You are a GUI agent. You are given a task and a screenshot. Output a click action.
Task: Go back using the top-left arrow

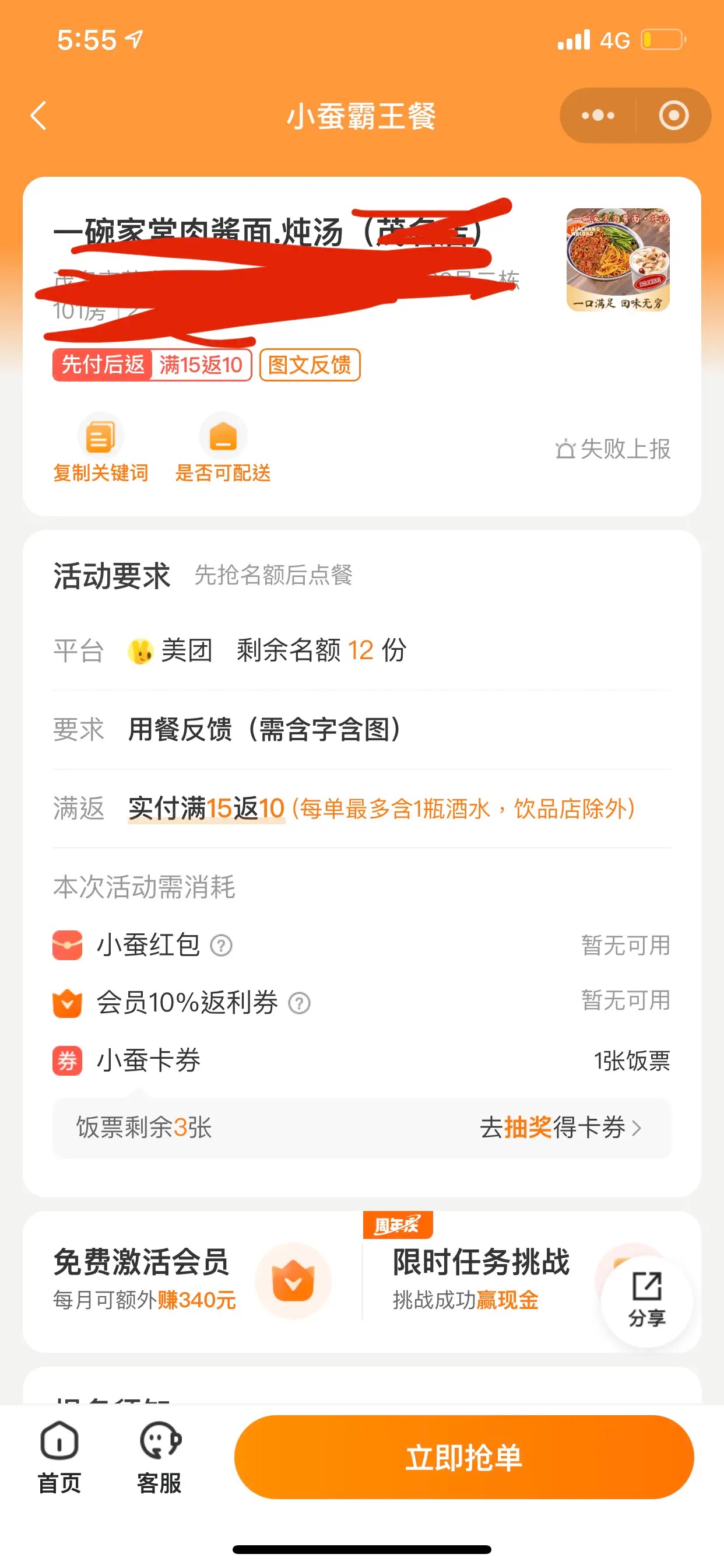[x=38, y=116]
